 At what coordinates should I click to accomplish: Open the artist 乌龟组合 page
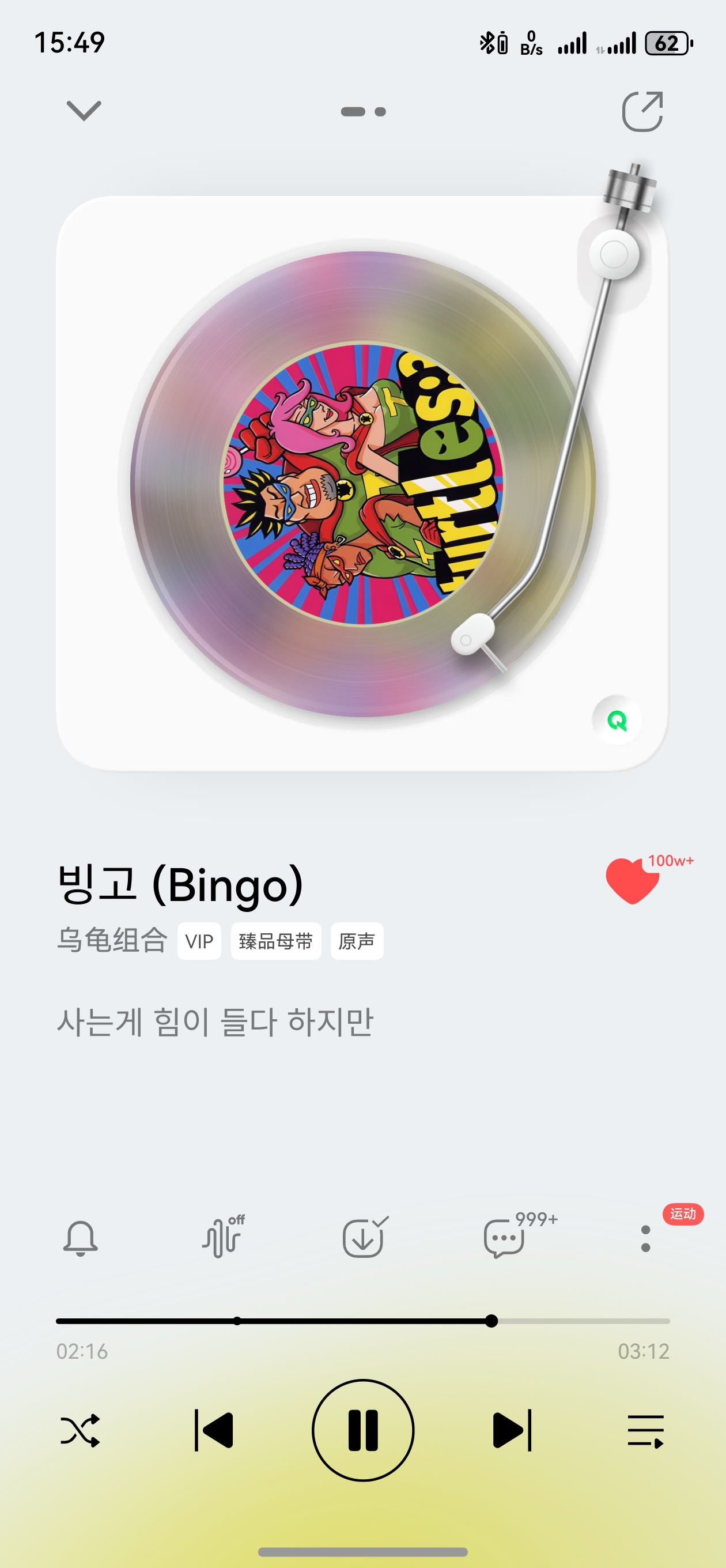click(112, 940)
